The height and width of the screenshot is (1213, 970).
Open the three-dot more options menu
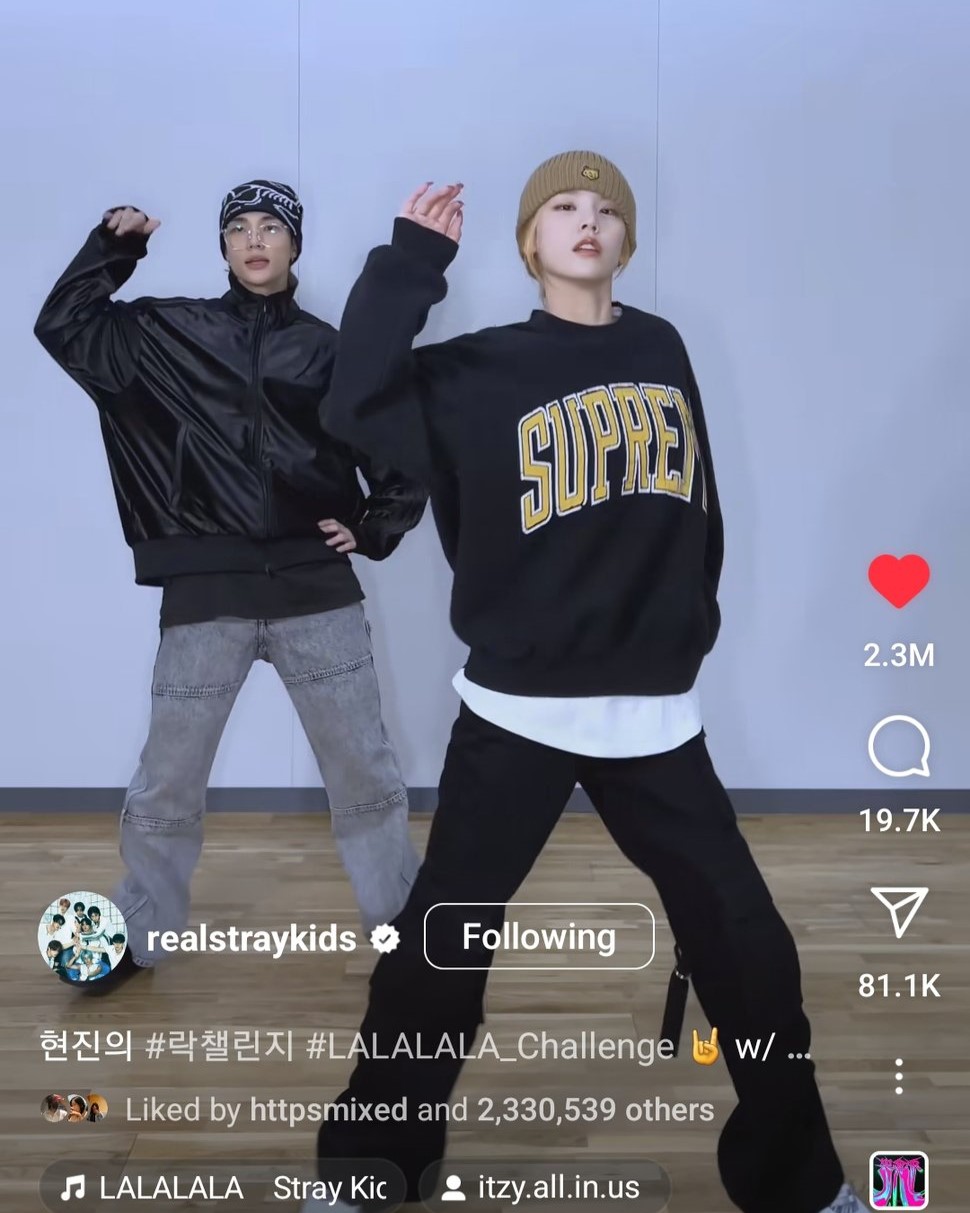[898, 1076]
